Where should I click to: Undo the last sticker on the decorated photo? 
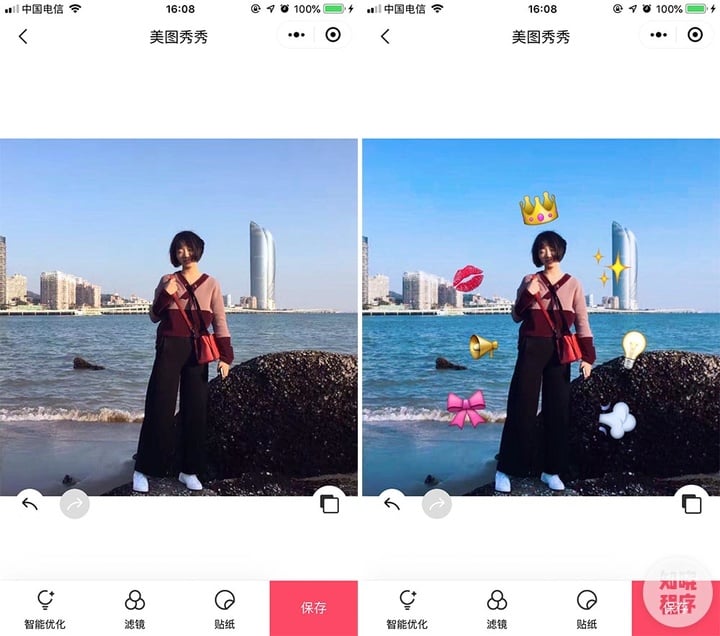point(392,504)
